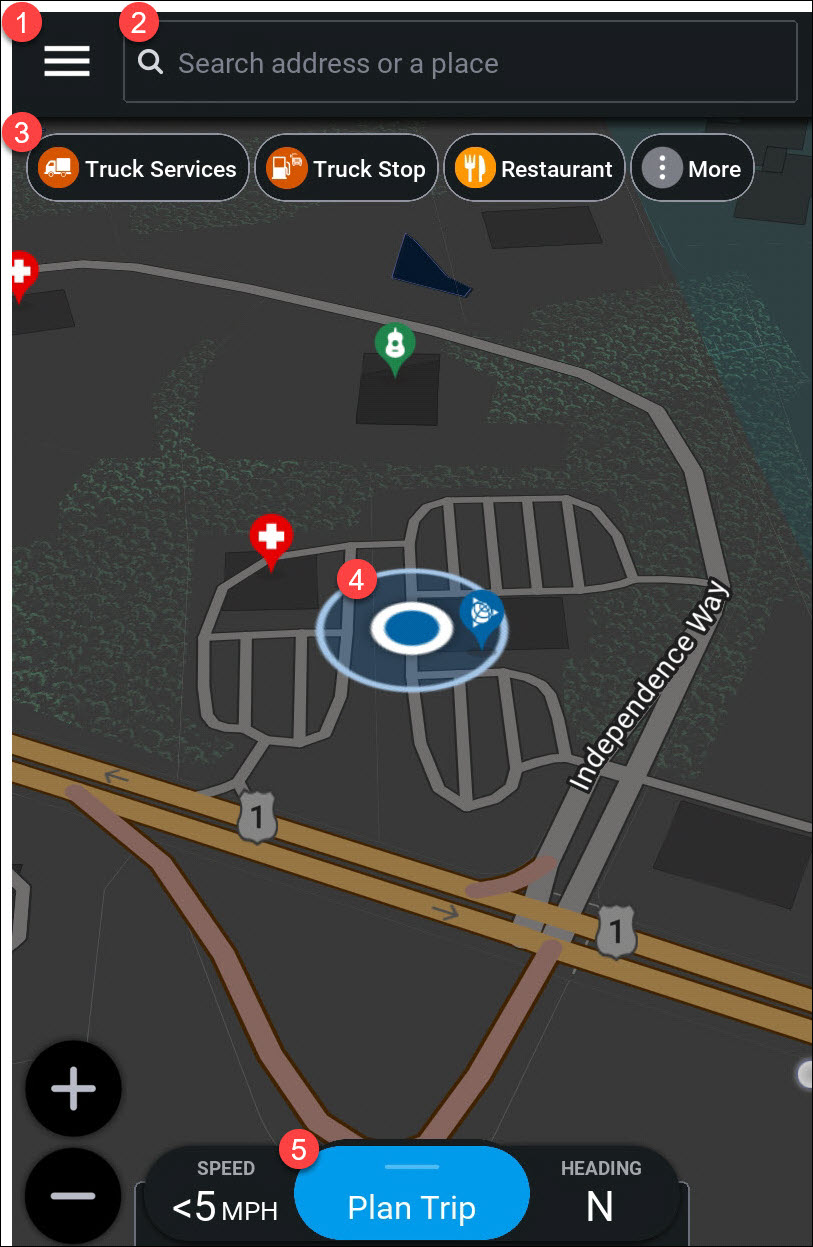This screenshot has width=813, height=1247.
Task: Tap the current location marker
Action: [412, 629]
